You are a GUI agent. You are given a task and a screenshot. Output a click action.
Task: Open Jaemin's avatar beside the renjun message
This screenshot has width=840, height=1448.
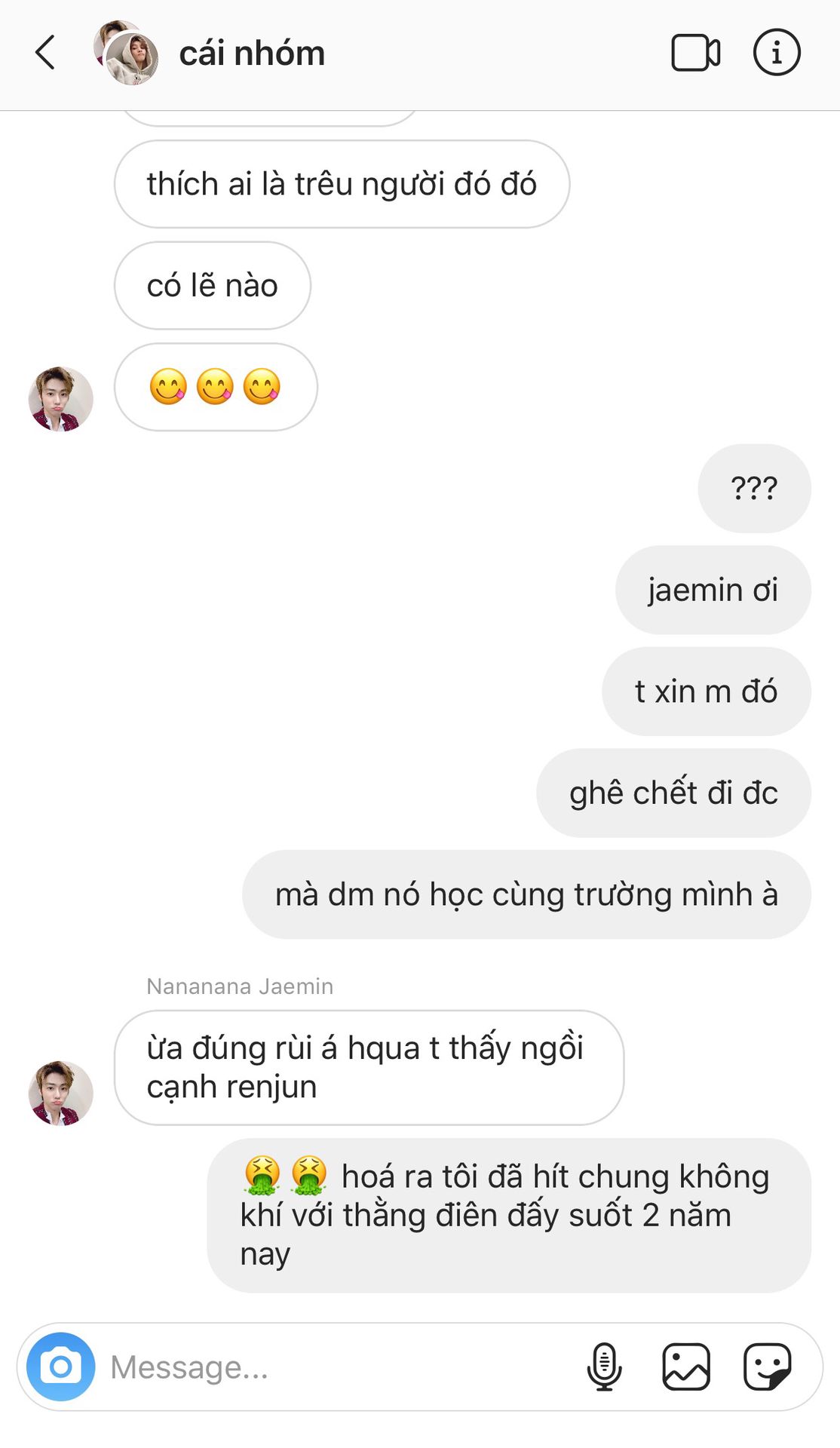[x=60, y=1093]
